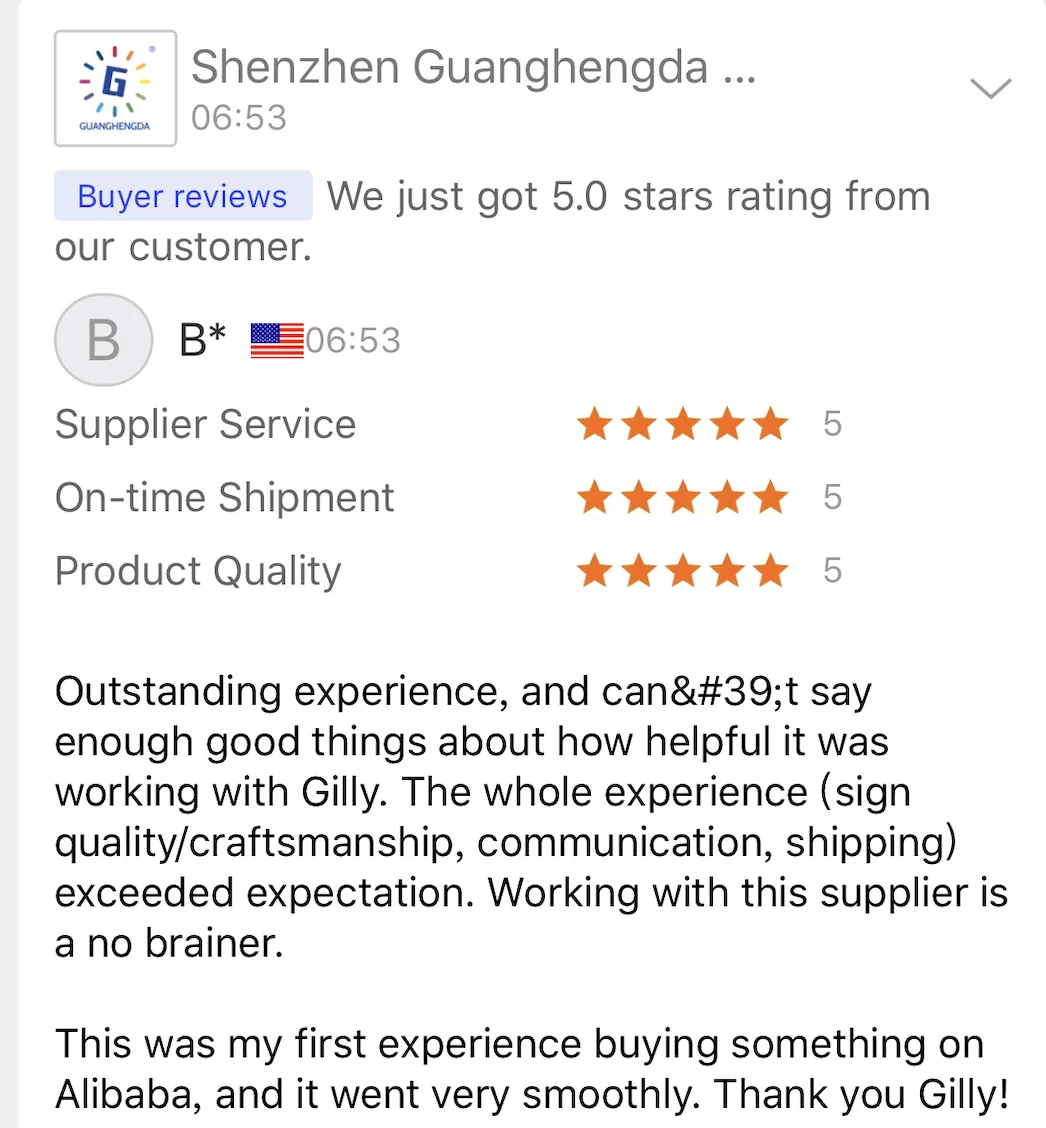This screenshot has width=1046, height=1128.
Task: Tap the Shenzhen Guanghengda supplier name
Action: click(x=473, y=67)
